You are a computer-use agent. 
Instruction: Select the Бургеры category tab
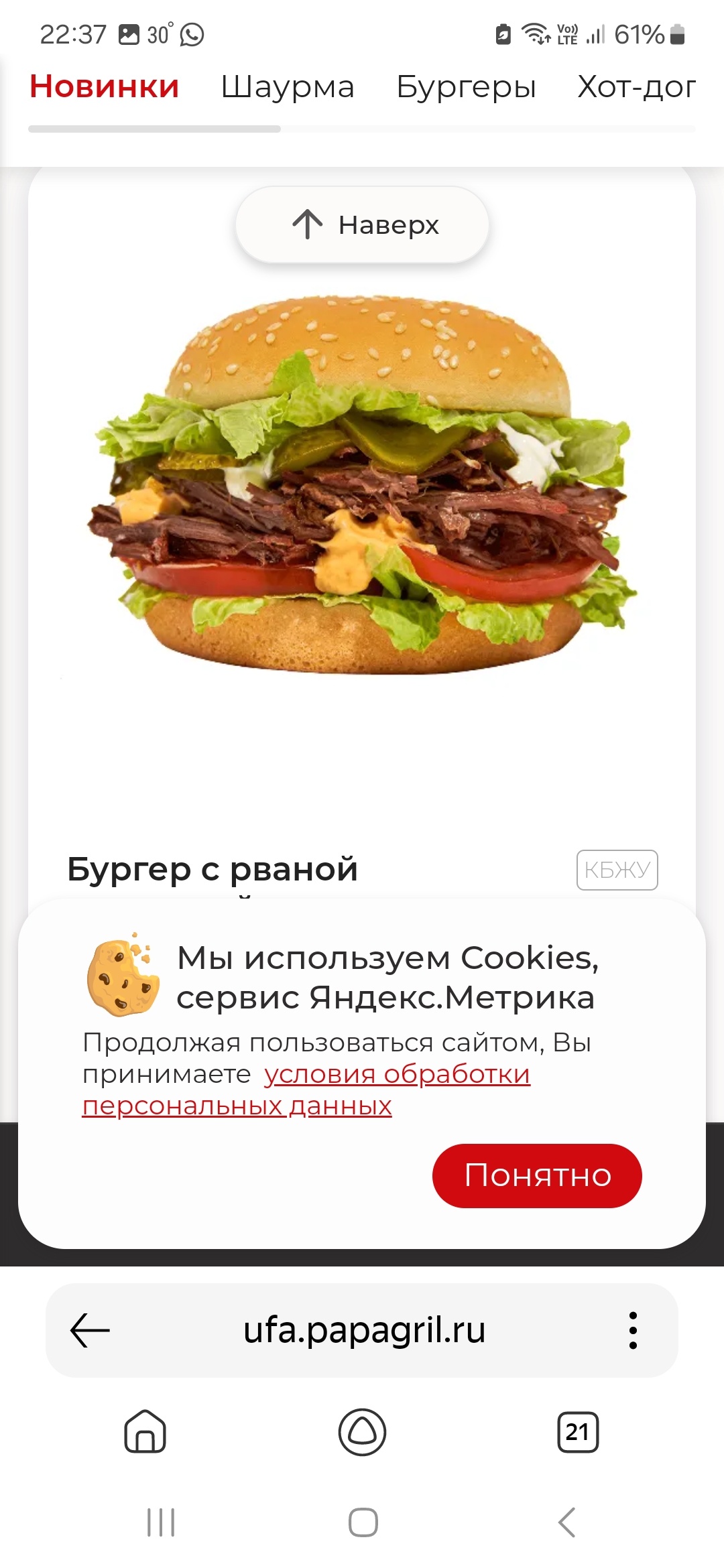click(466, 87)
